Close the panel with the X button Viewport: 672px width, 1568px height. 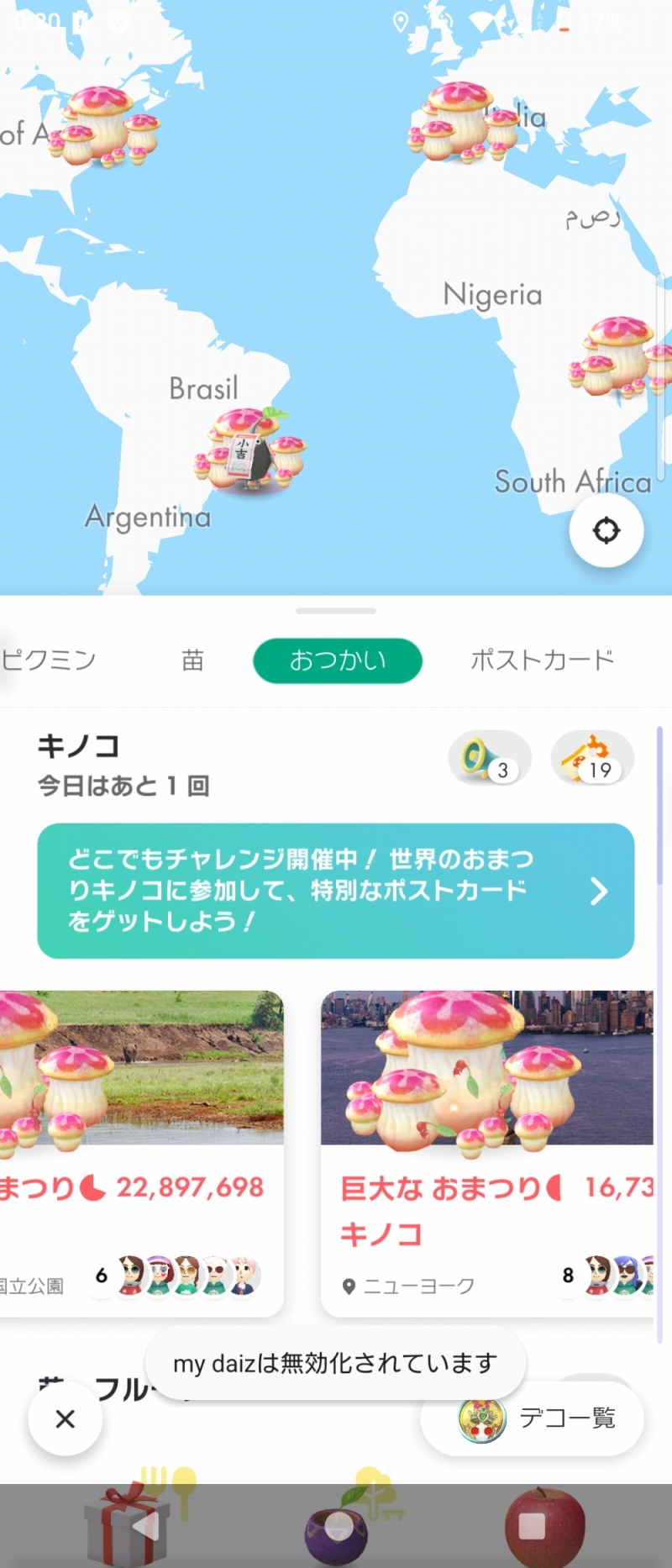coord(66,1418)
